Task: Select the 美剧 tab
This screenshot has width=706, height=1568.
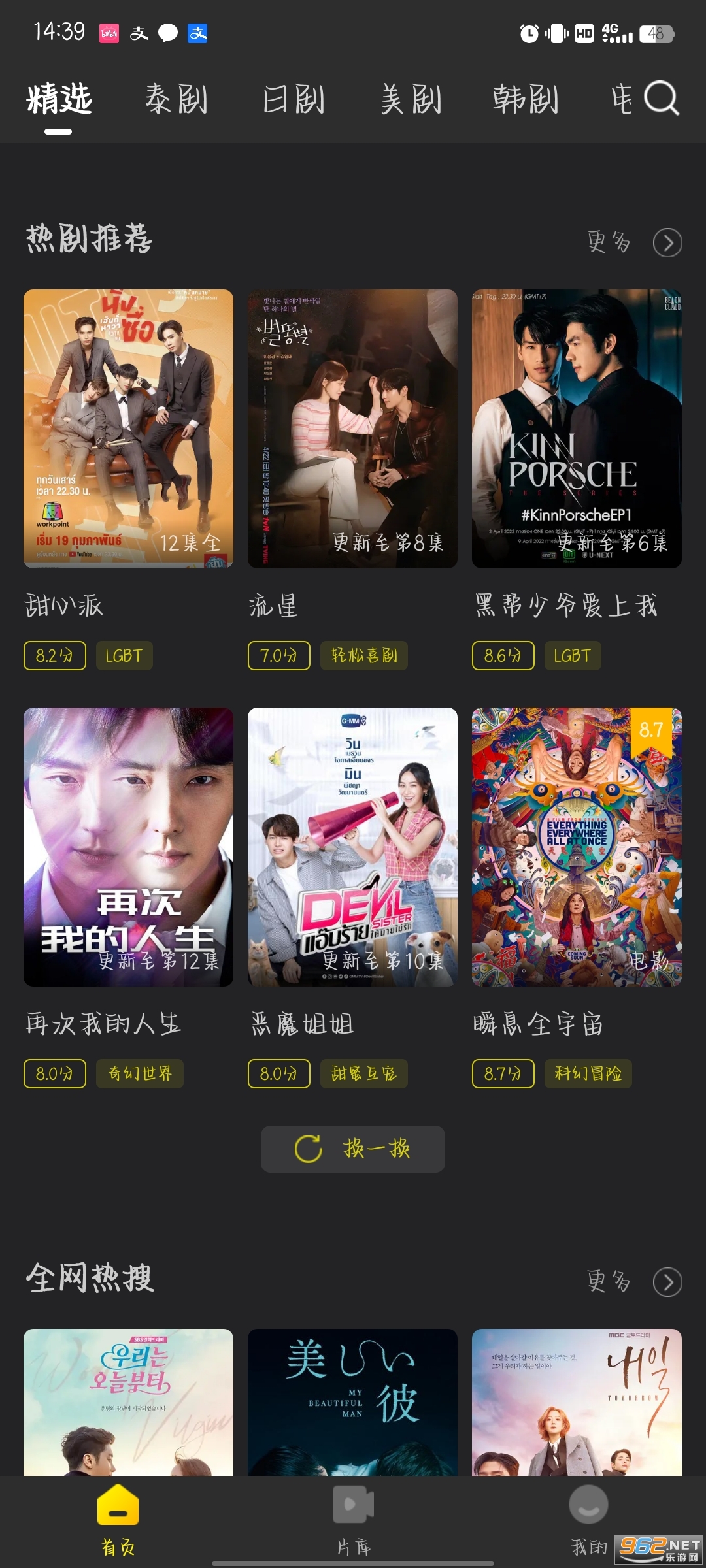Action: point(411,99)
